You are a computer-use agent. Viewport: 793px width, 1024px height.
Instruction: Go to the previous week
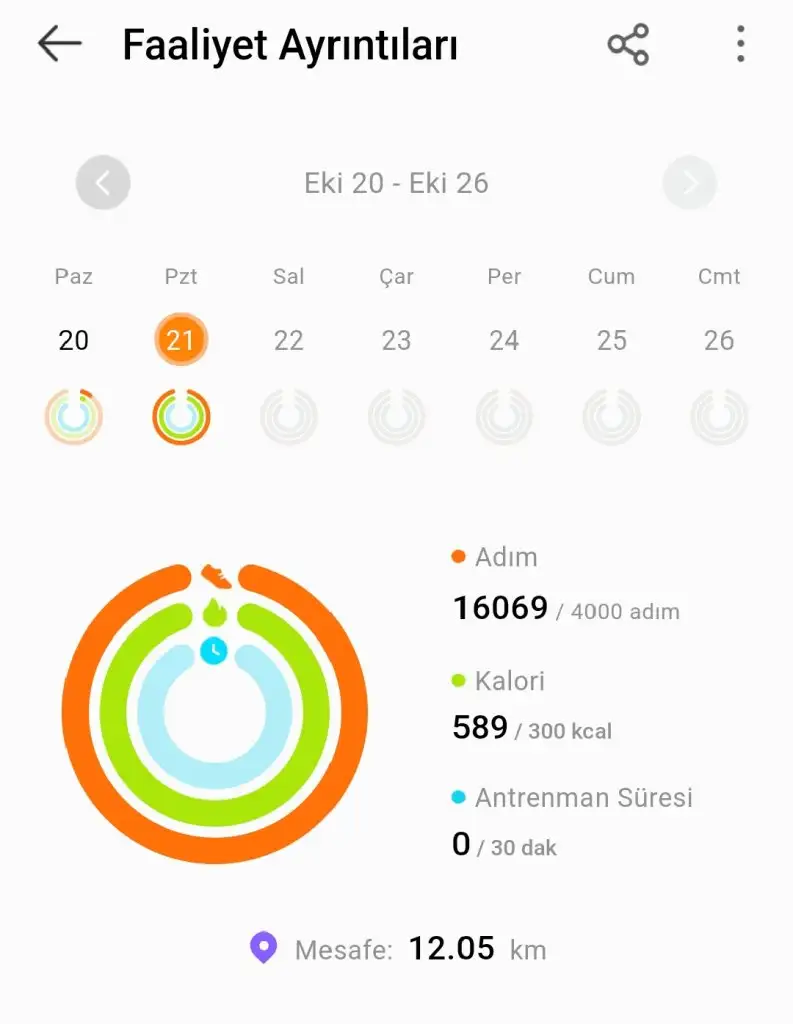[103, 183]
